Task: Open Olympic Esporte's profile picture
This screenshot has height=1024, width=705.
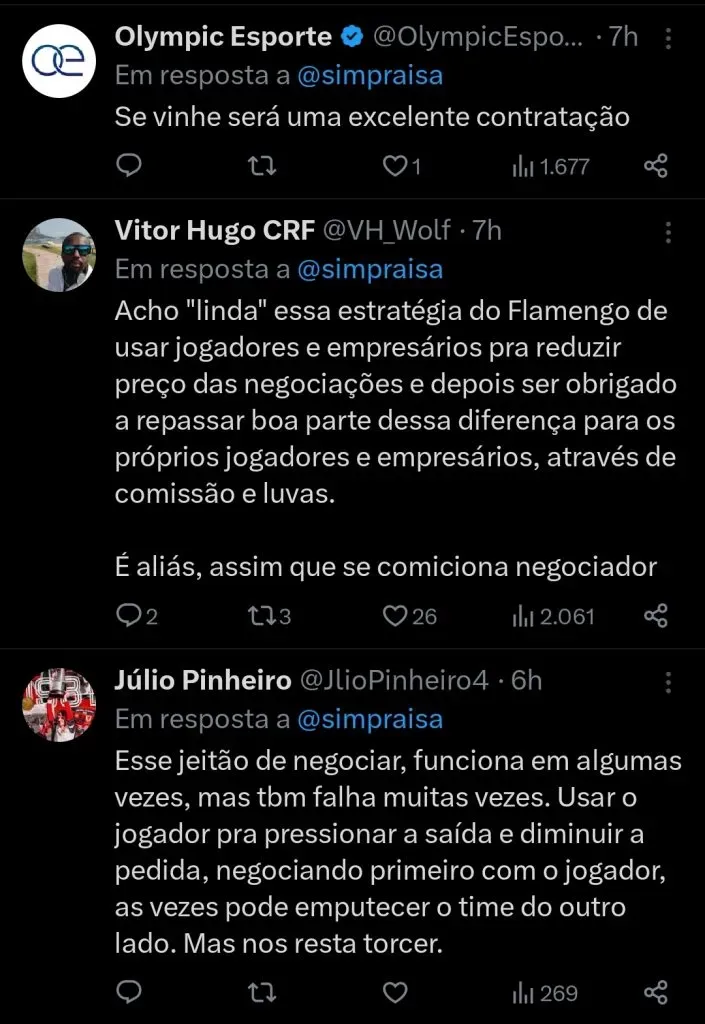Action: pyautogui.click(x=58, y=60)
